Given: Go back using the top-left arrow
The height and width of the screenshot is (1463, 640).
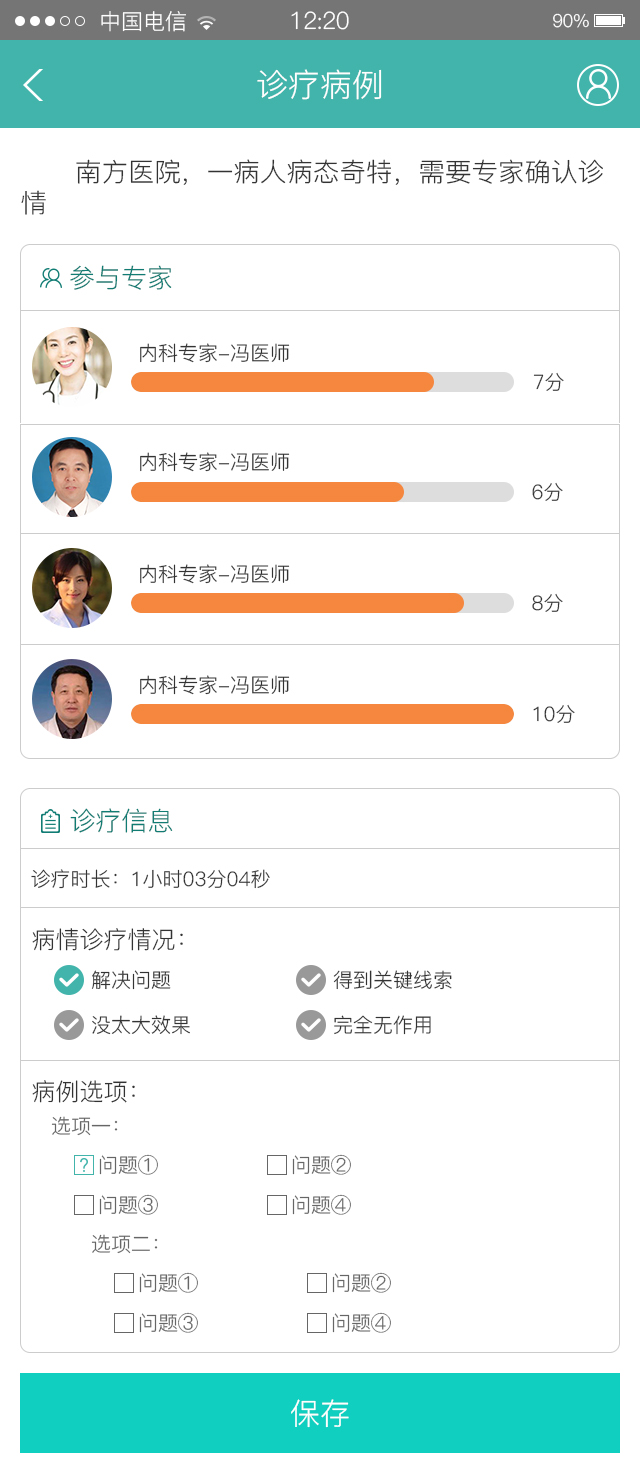Looking at the screenshot, I should coord(33,85).
